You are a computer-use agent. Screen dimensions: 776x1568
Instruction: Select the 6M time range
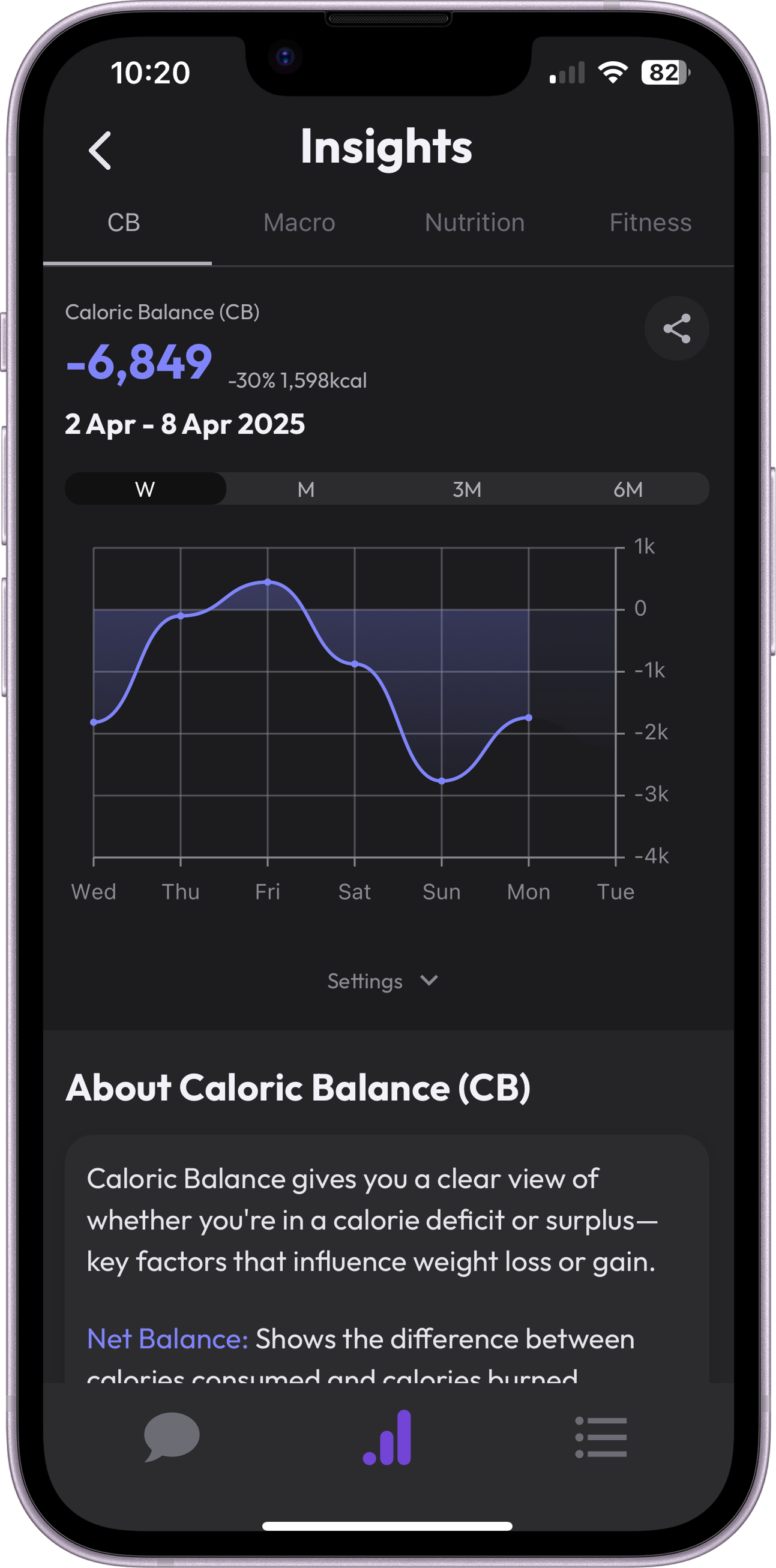[628, 489]
